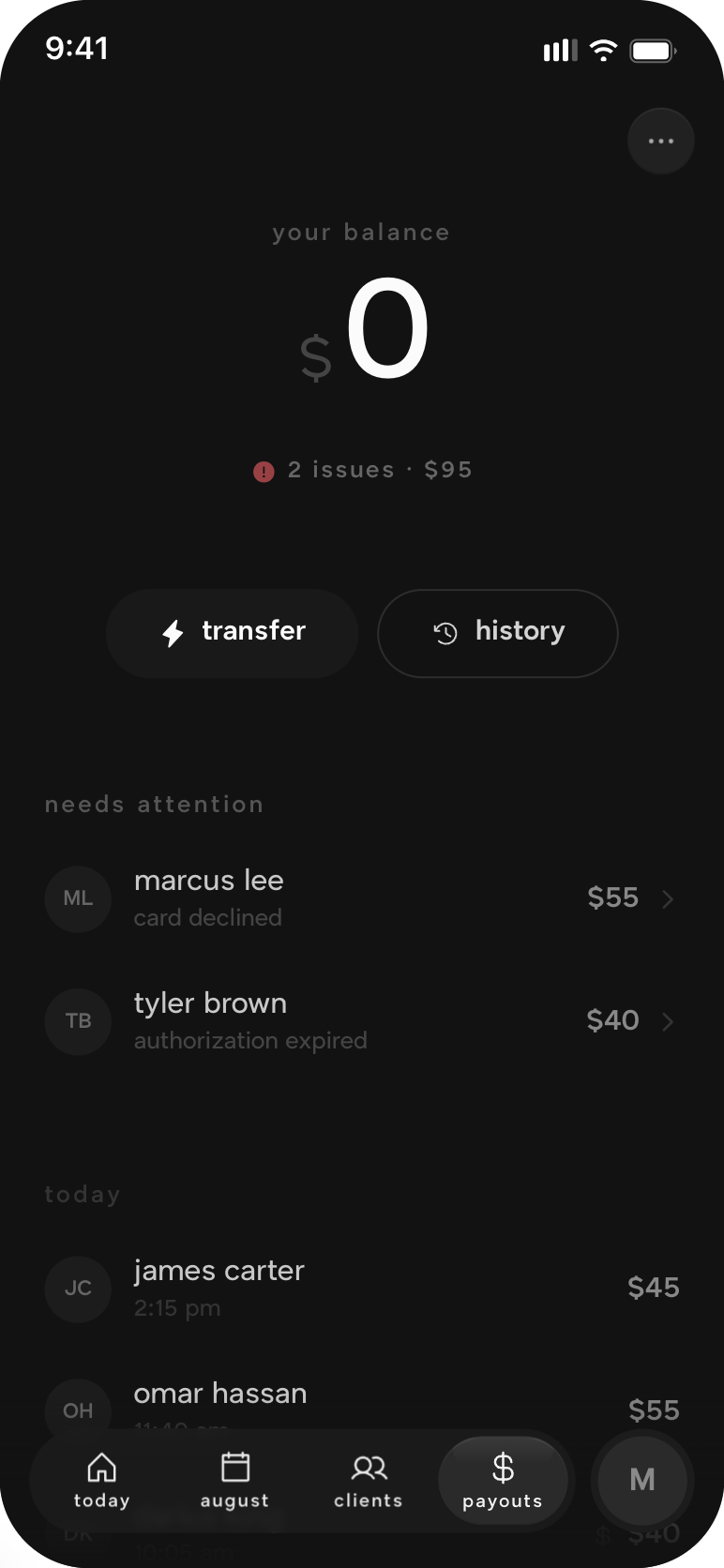Tap the 2 issues alert
Screen dimensions: 724x1568
click(x=363, y=470)
